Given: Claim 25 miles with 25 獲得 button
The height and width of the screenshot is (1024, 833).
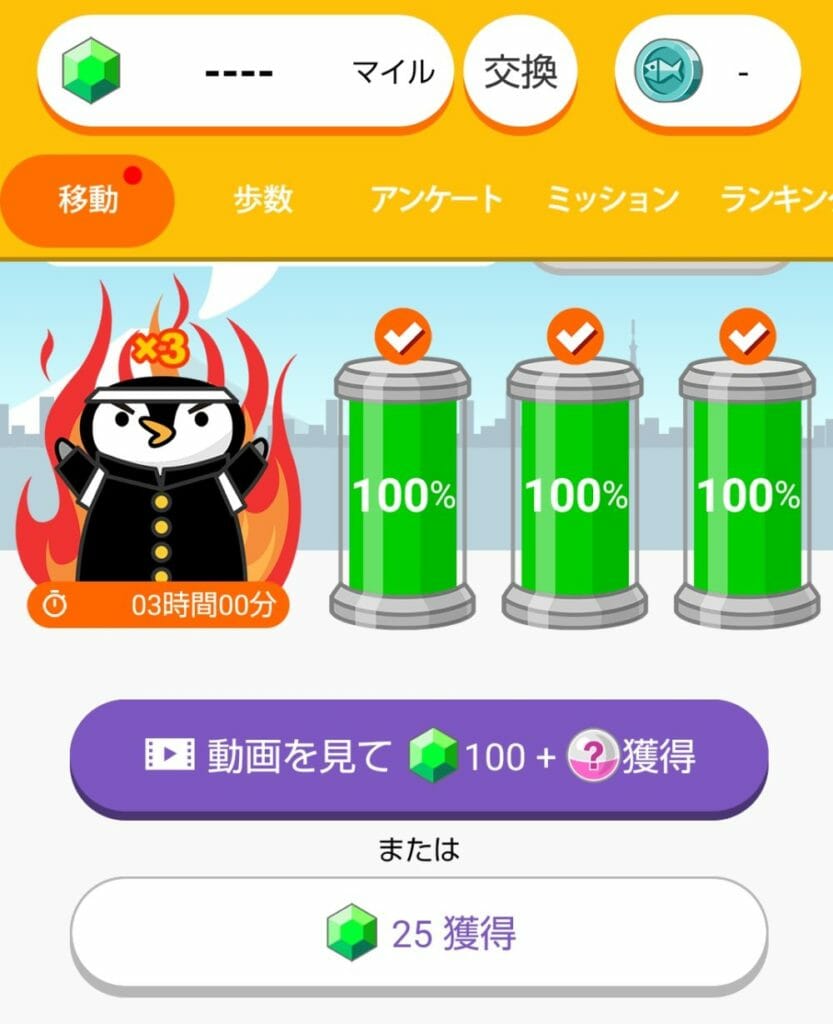Looking at the screenshot, I should click(x=418, y=934).
